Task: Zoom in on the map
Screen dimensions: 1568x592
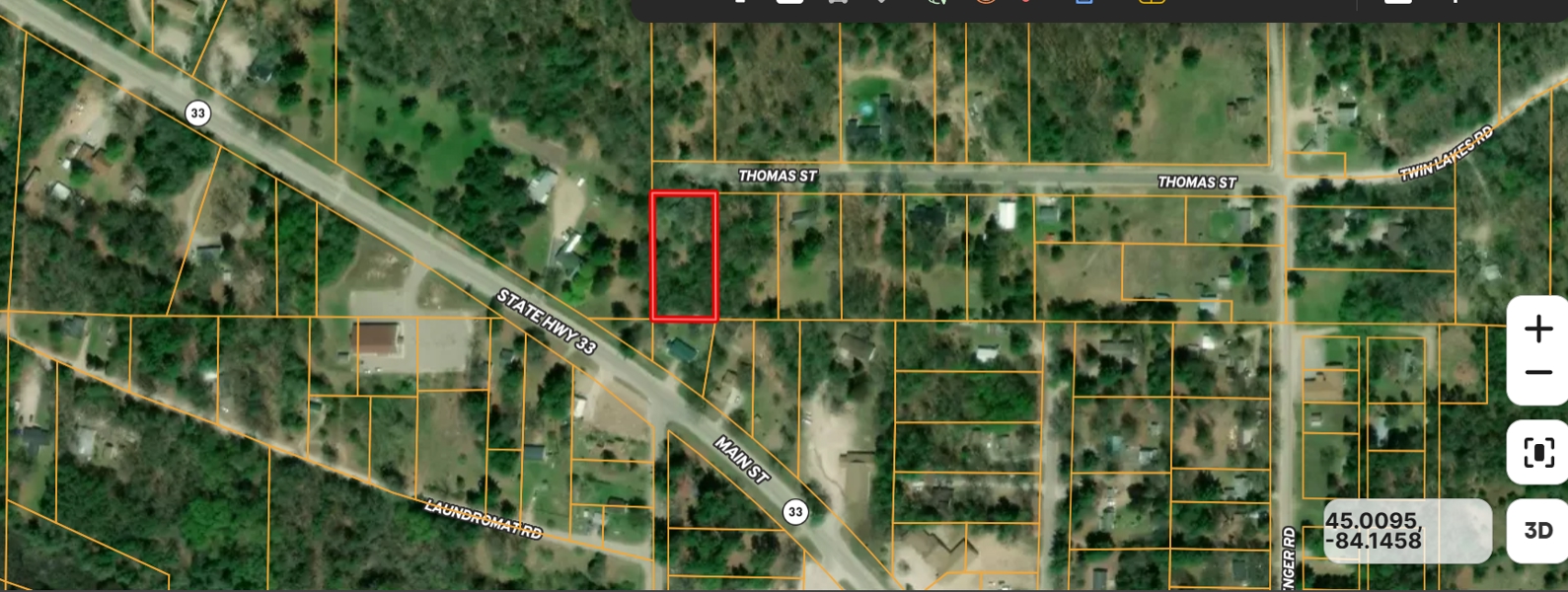Action: [x=1537, y=329]
